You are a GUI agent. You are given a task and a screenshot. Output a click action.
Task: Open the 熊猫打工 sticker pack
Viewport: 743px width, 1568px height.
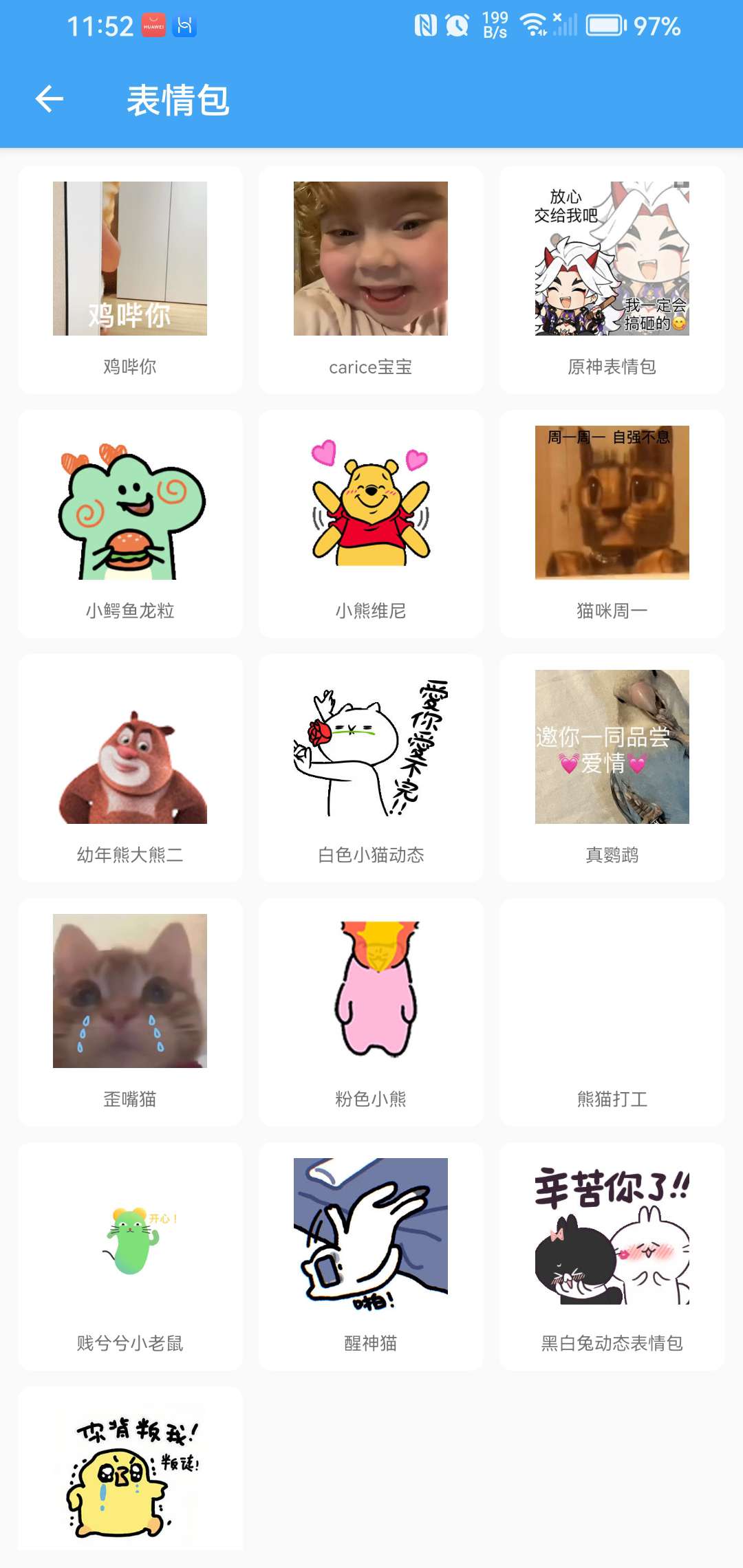(x=612, y=1012)
